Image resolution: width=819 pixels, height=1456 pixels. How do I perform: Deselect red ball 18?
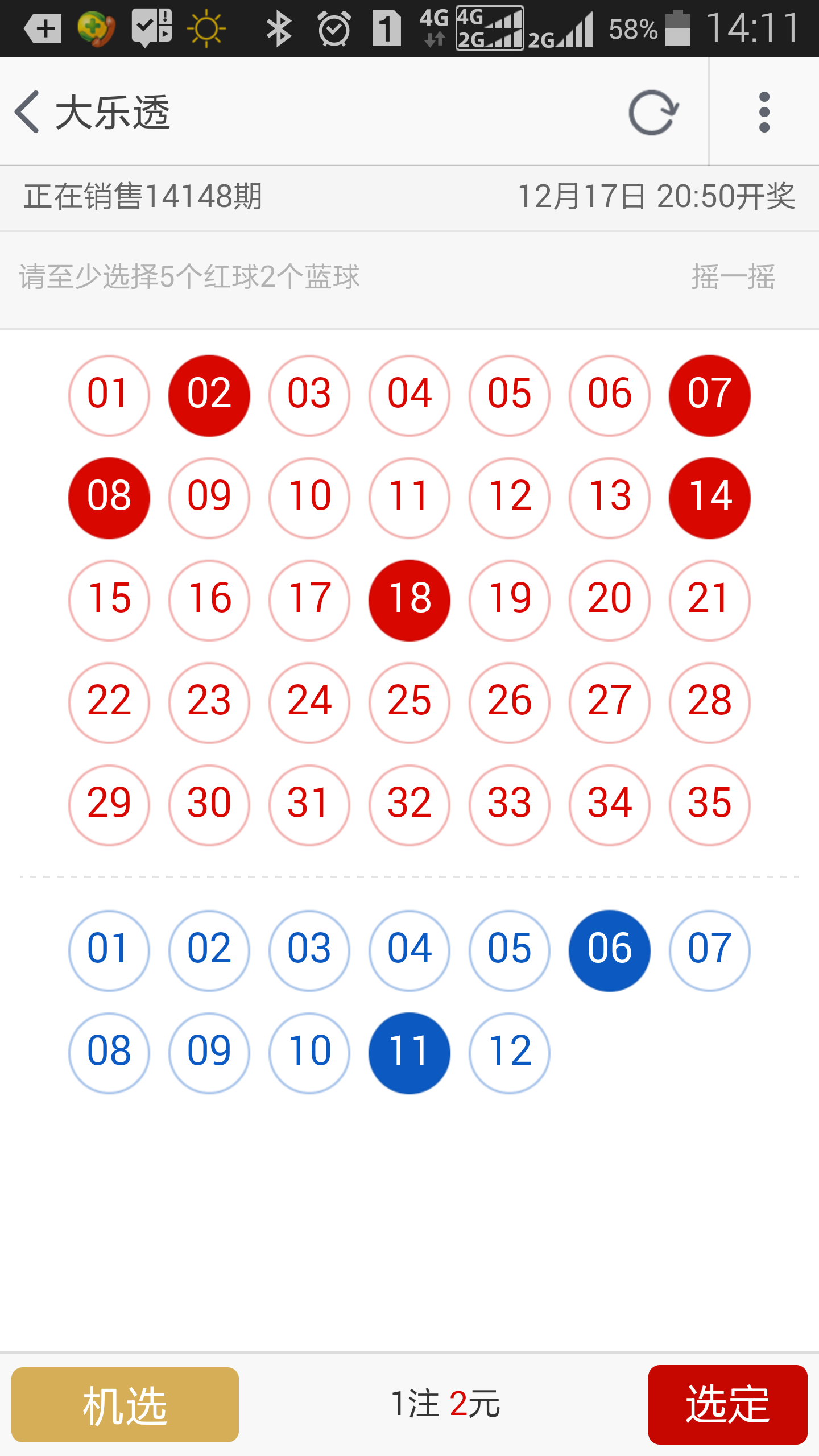(x=409, y=601)
